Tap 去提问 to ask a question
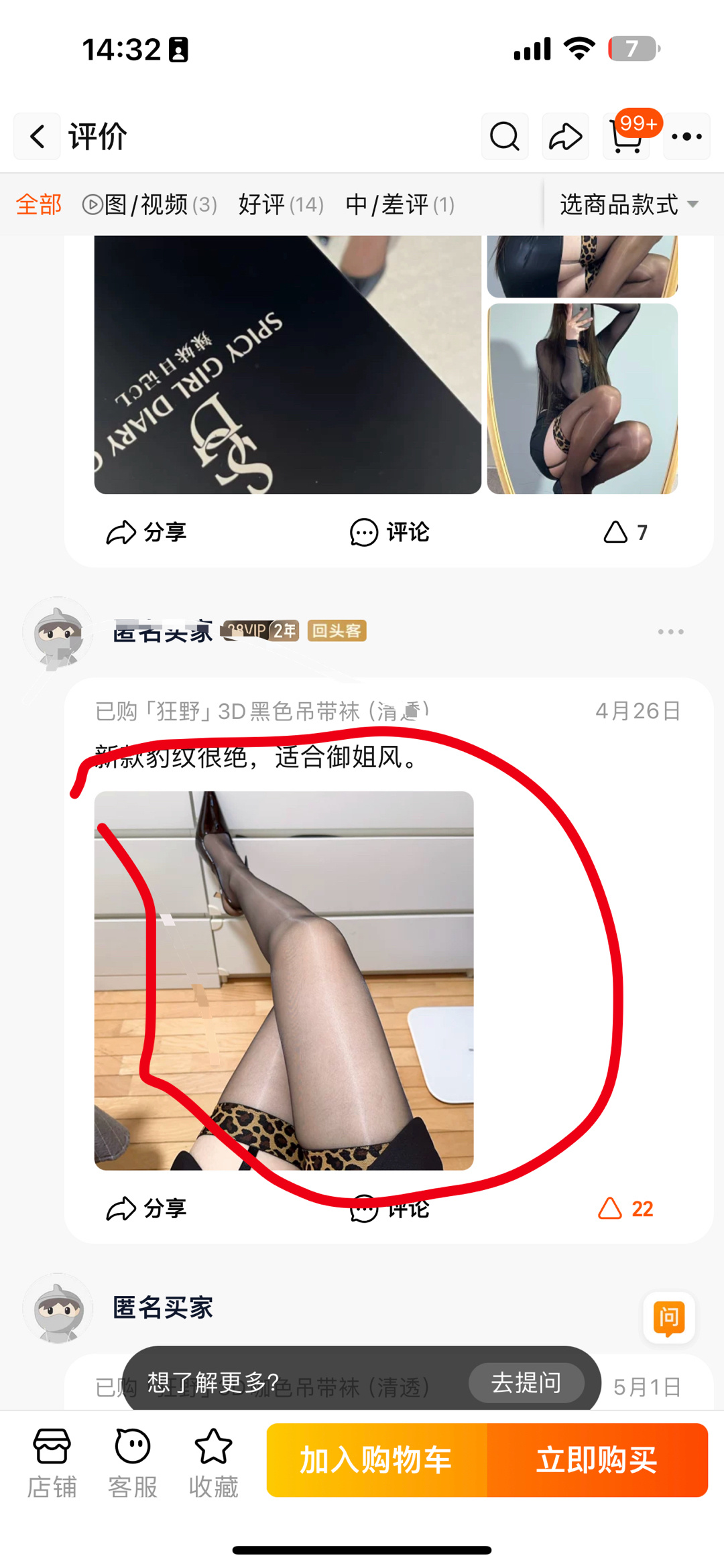 526,1382
